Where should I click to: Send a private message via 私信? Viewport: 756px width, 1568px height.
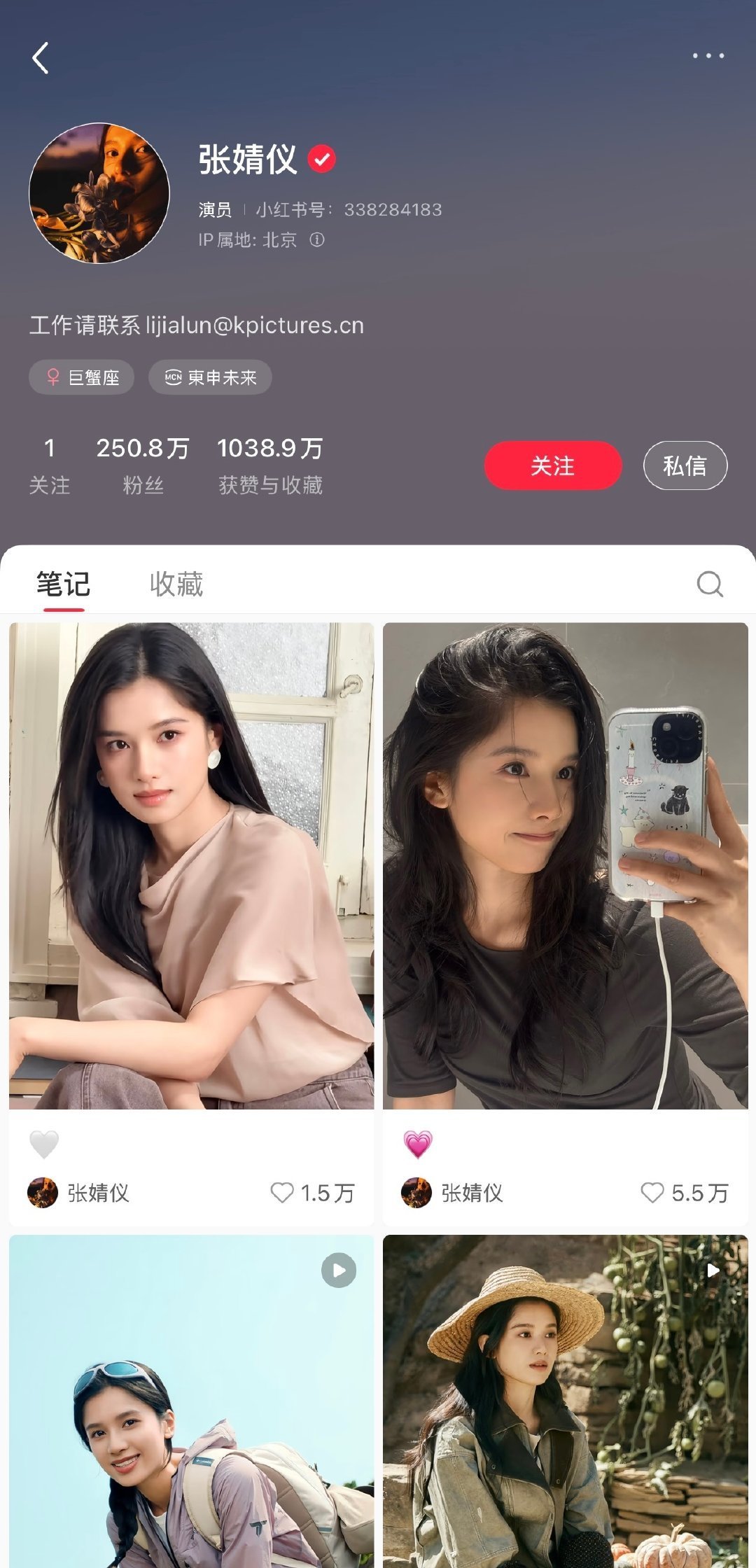pos(685,465)
